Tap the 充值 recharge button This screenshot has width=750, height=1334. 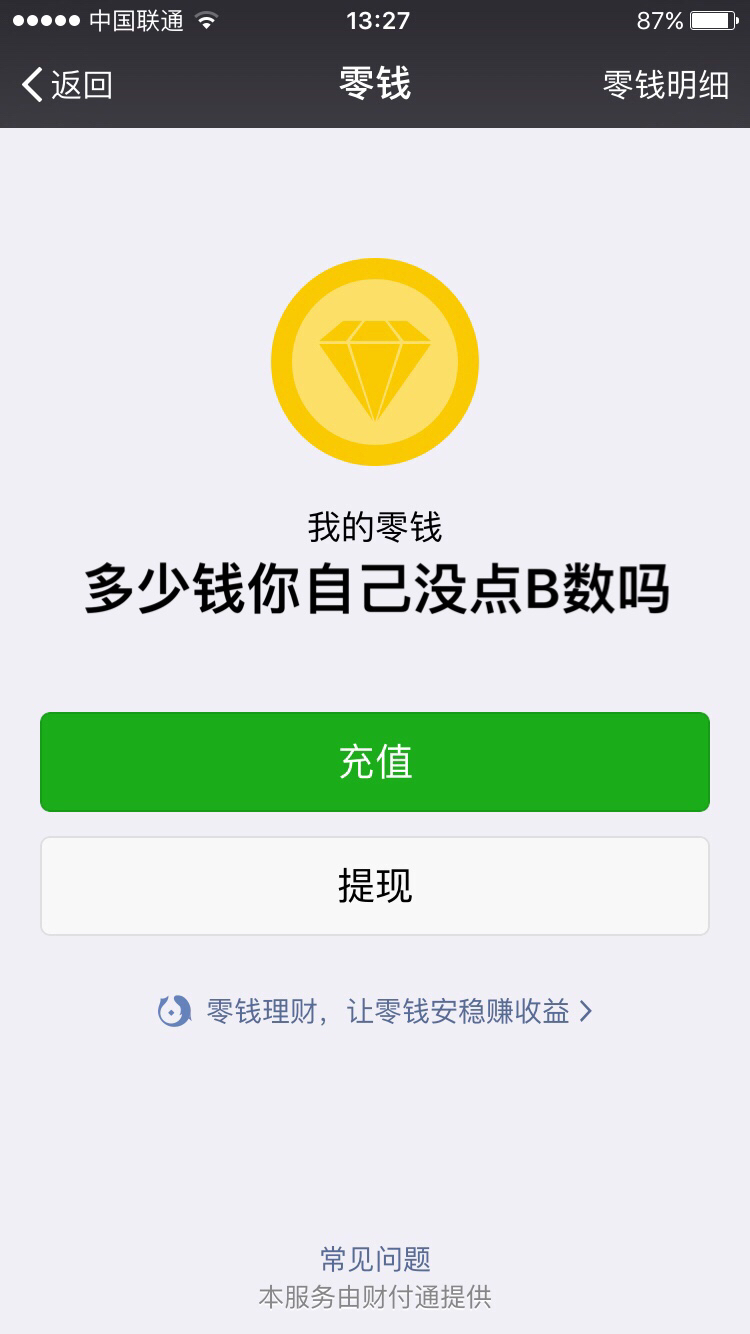(375, 761)
